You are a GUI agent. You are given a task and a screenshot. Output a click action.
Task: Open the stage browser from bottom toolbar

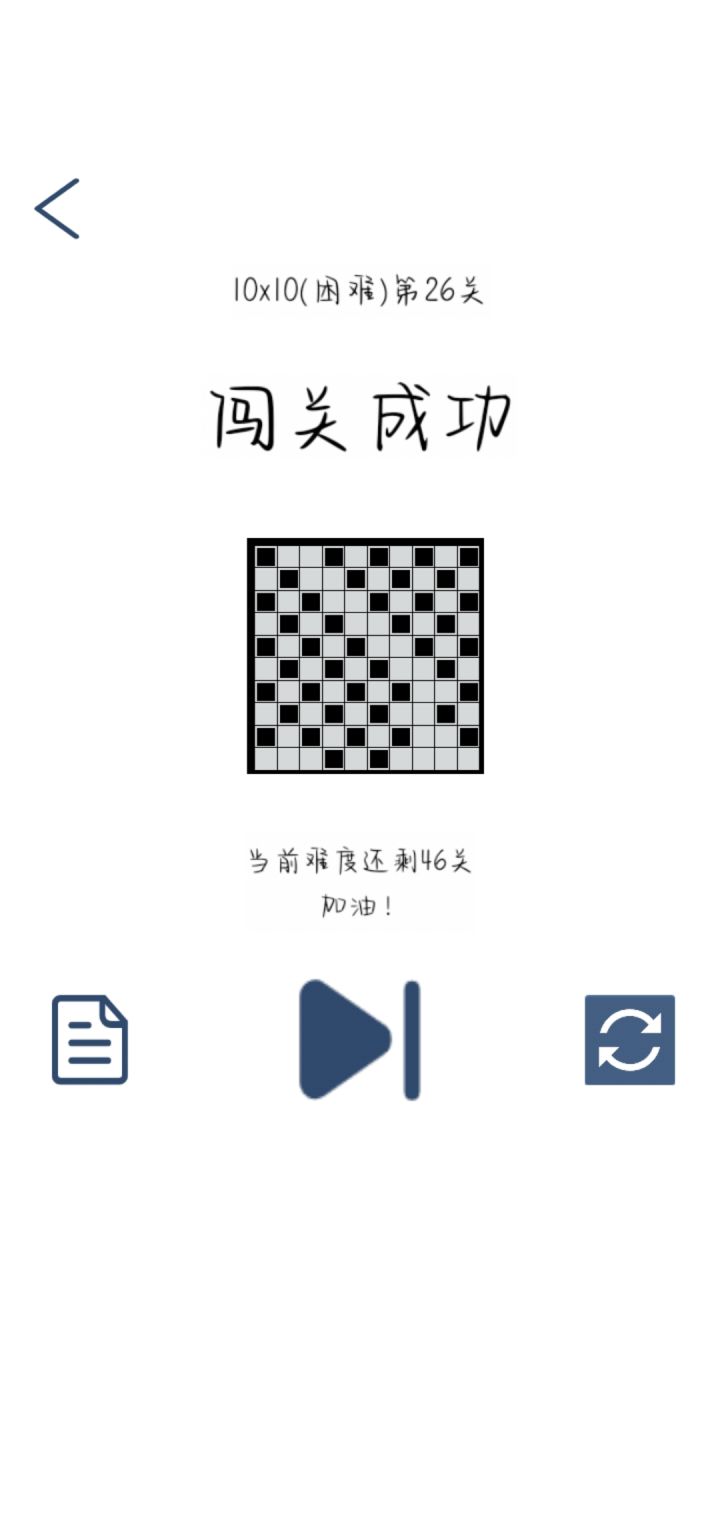88,1040
